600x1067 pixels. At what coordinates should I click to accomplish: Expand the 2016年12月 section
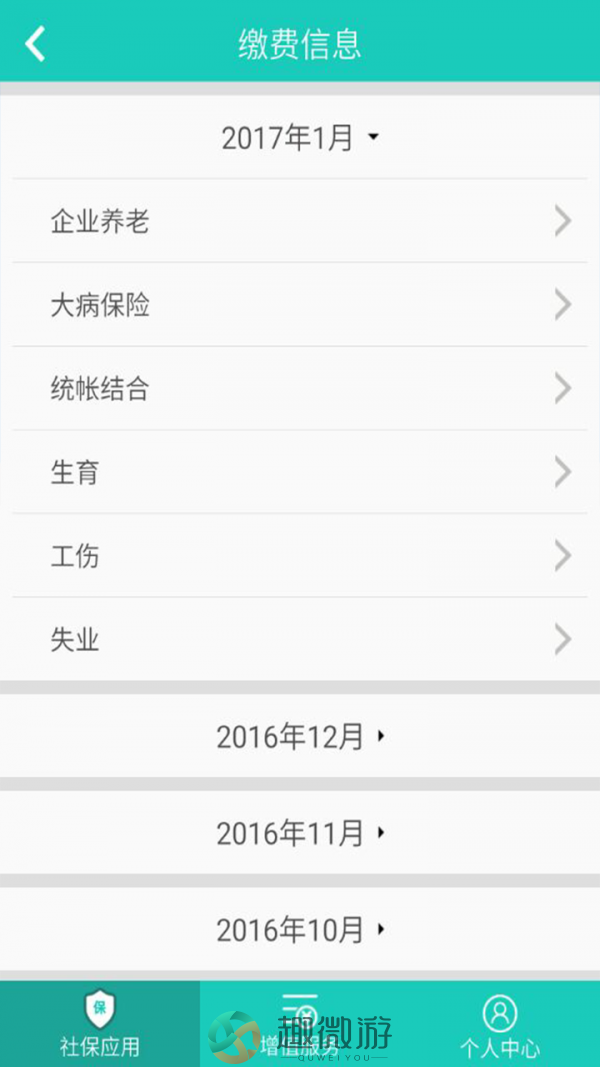coord(300,736)
